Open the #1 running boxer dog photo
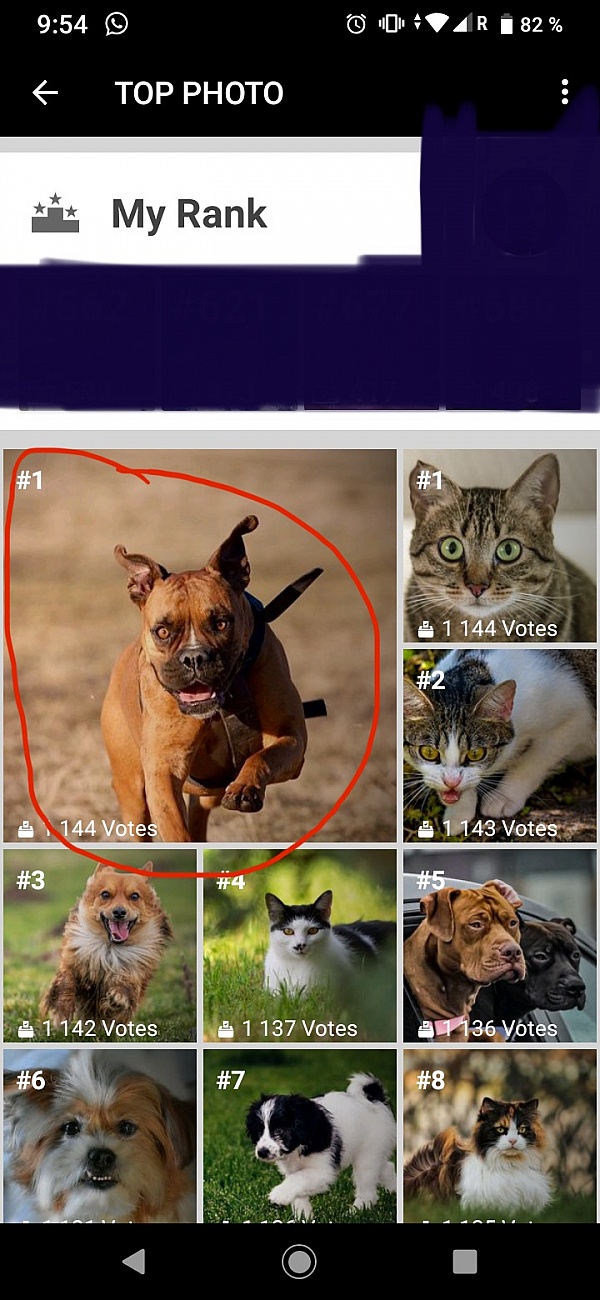The height and width of the screenshot is (1300, 600). [x=200, y=645]
